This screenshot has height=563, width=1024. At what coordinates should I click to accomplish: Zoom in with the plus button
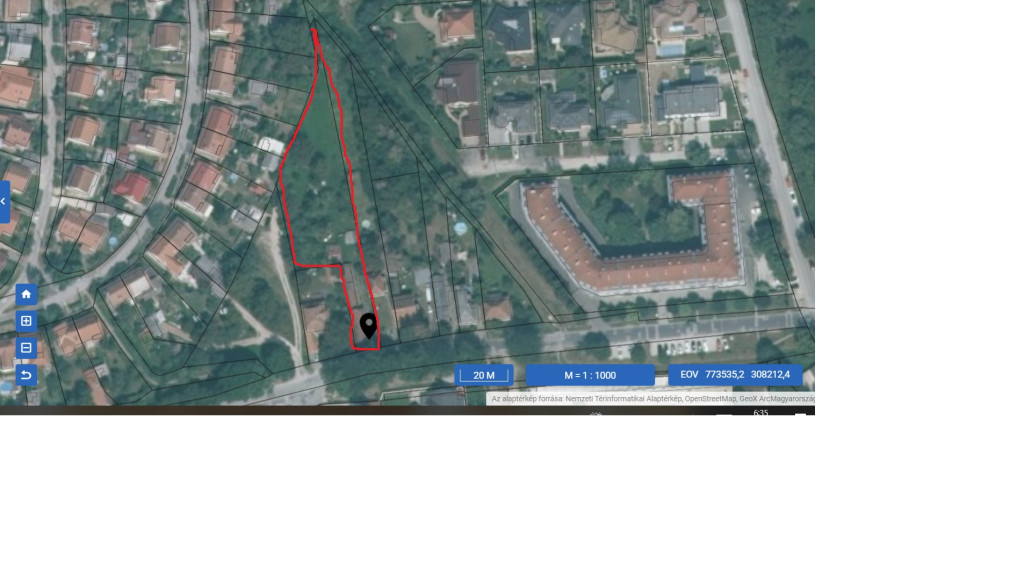pyautogui.click(x=26, y=321)
